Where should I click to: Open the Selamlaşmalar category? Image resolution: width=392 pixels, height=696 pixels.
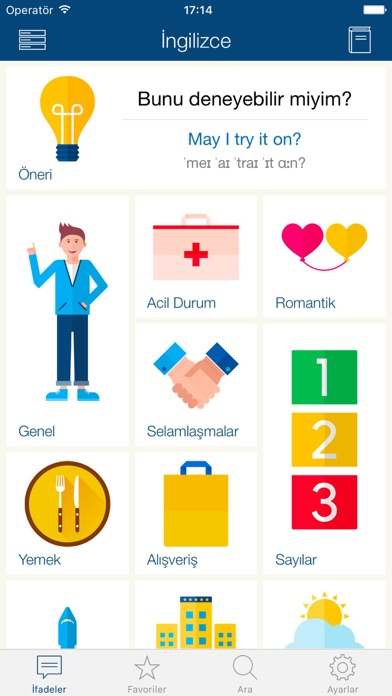click(x=196, y=385)
